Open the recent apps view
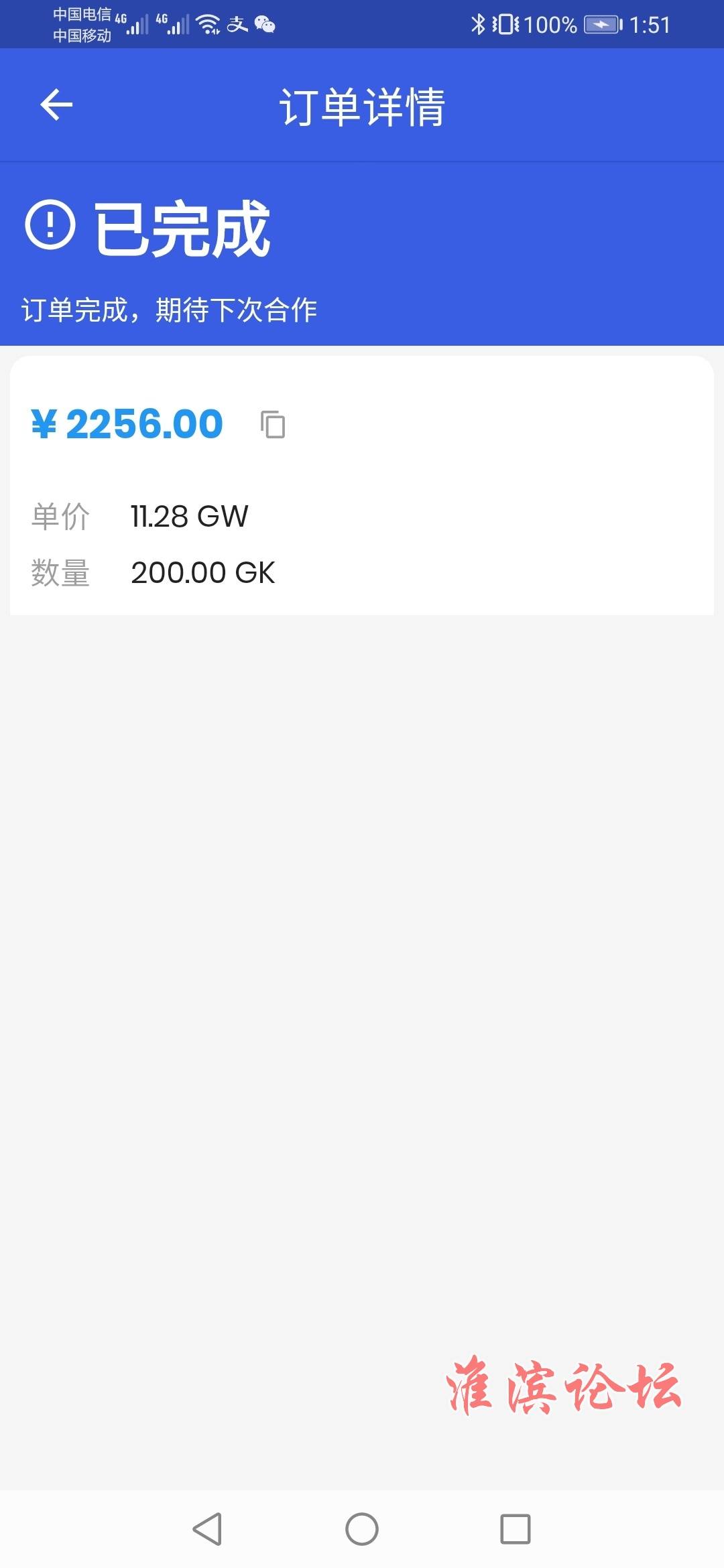 coord(516,1529)
